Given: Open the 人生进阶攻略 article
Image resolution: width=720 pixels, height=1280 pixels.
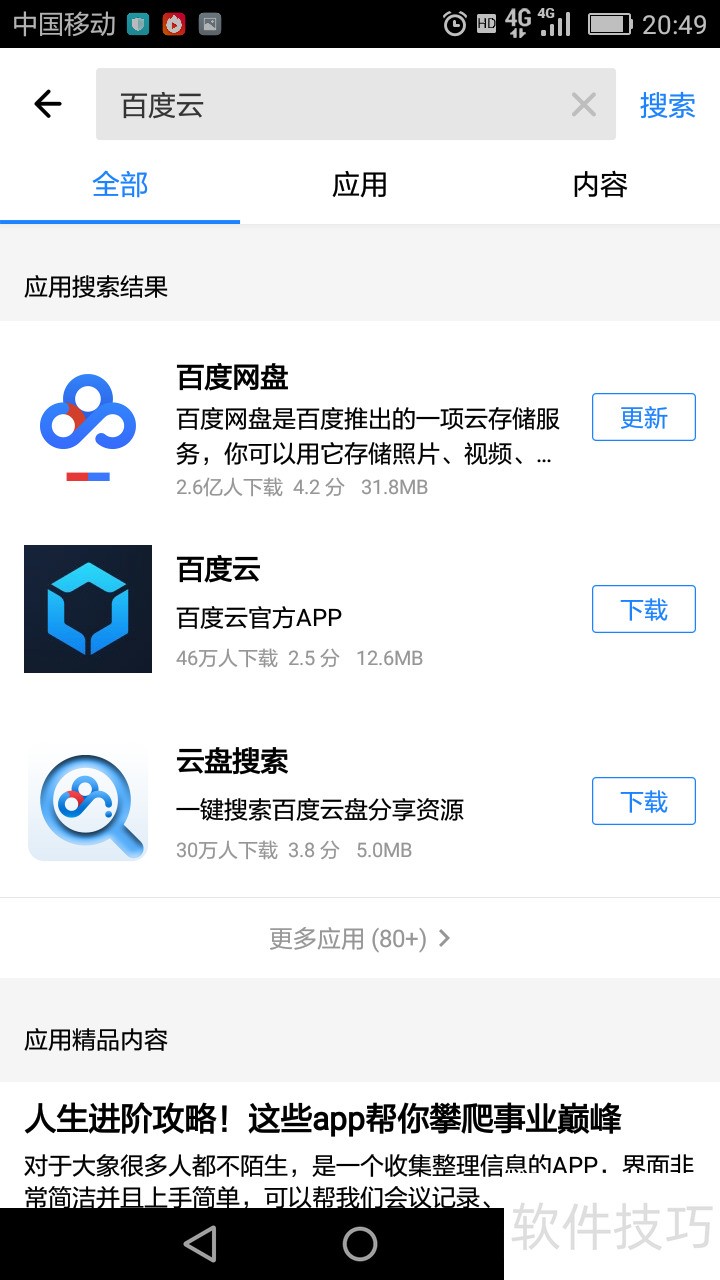Looking at the screenshot, I should click(322, 1118).
